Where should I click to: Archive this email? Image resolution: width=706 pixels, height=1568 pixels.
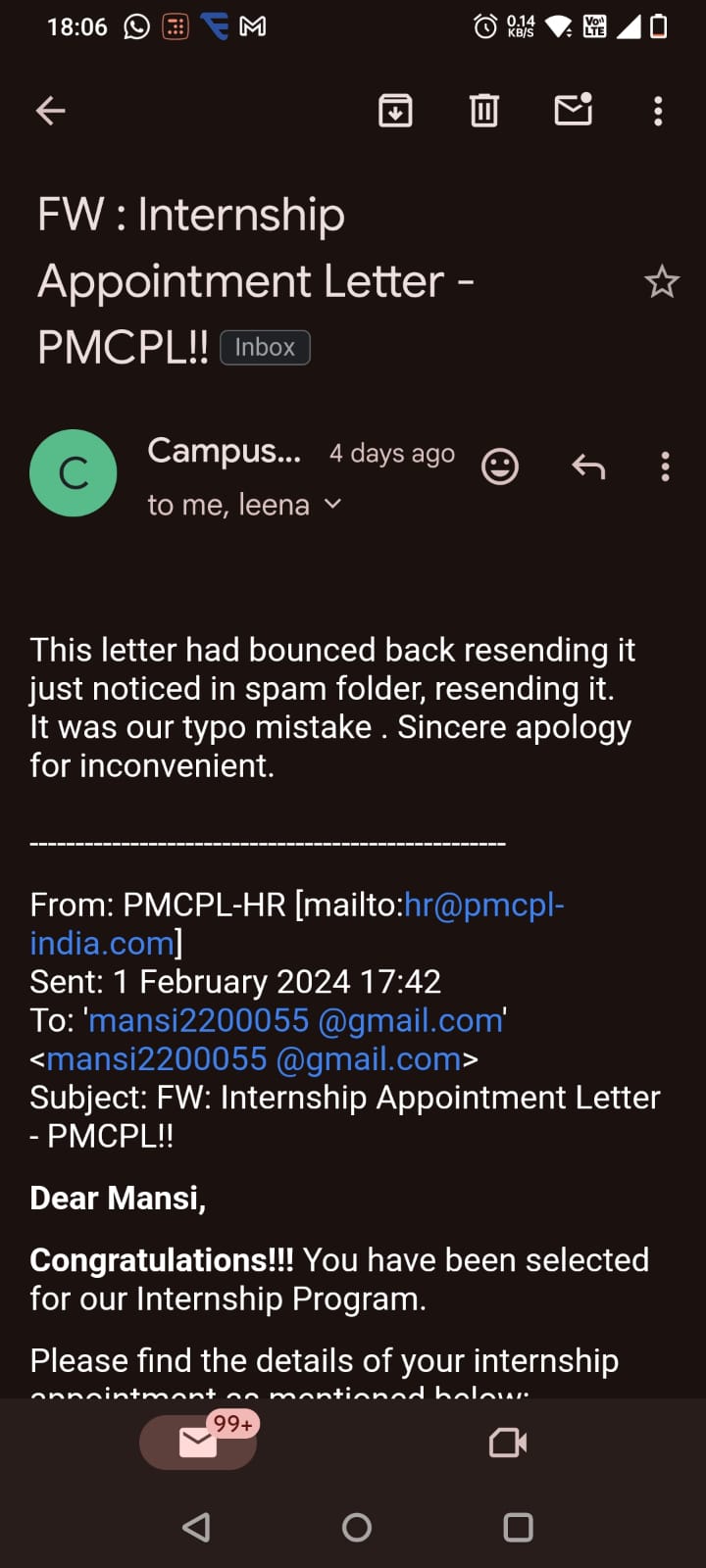395,111
